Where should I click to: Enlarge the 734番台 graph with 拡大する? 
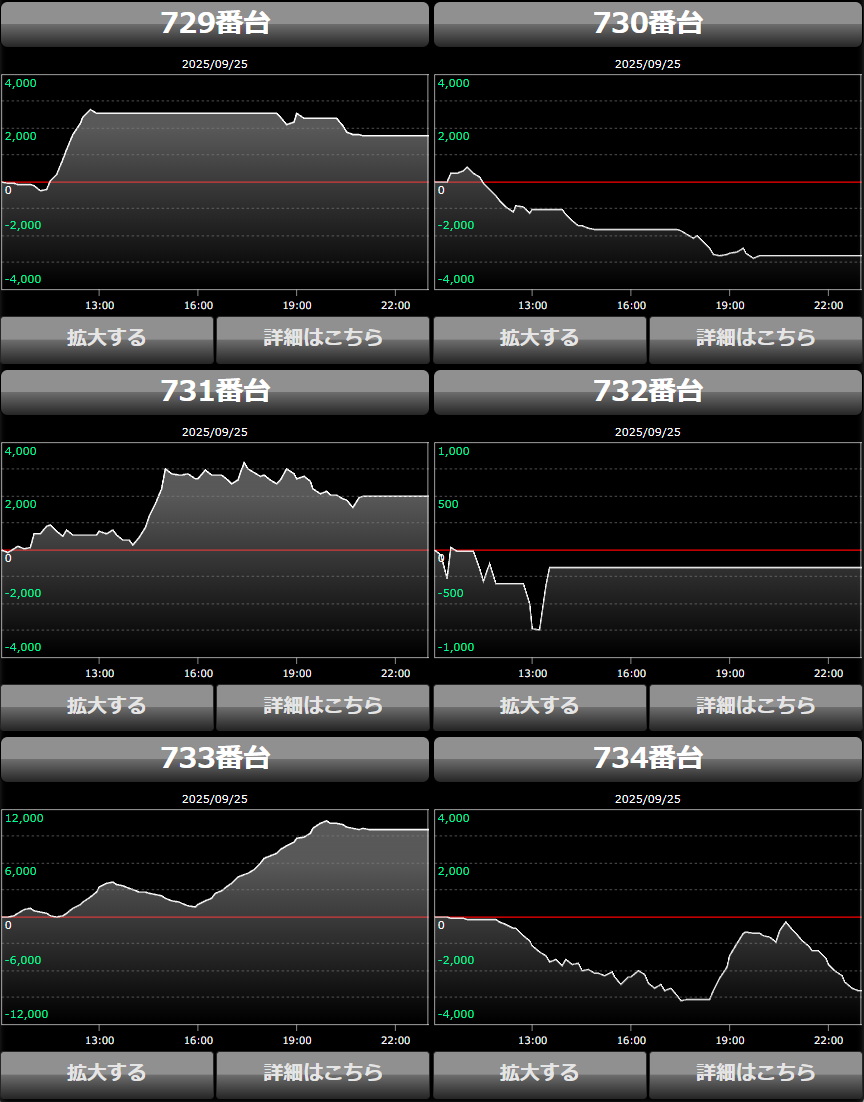point(540,1074)
